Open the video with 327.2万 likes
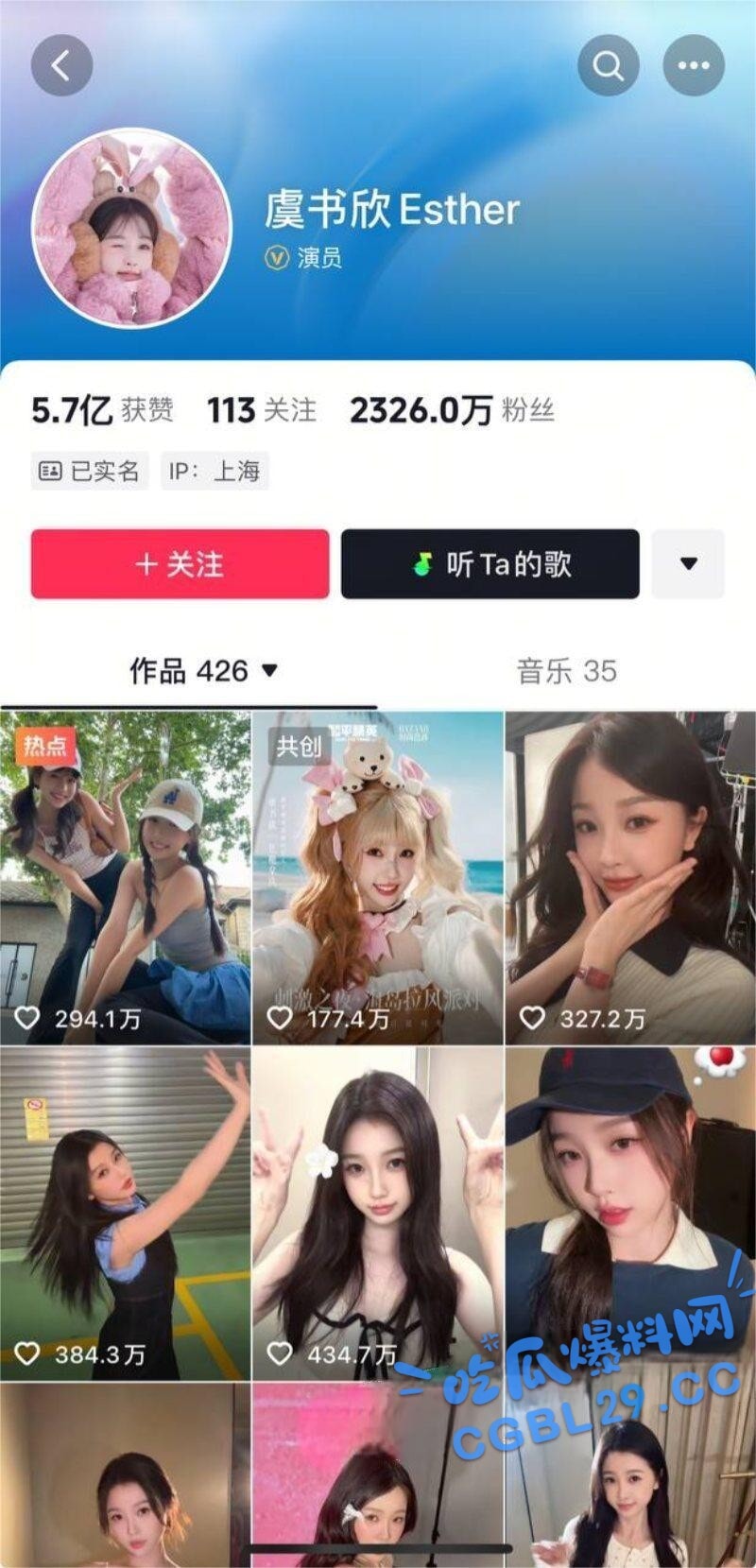 630,877
